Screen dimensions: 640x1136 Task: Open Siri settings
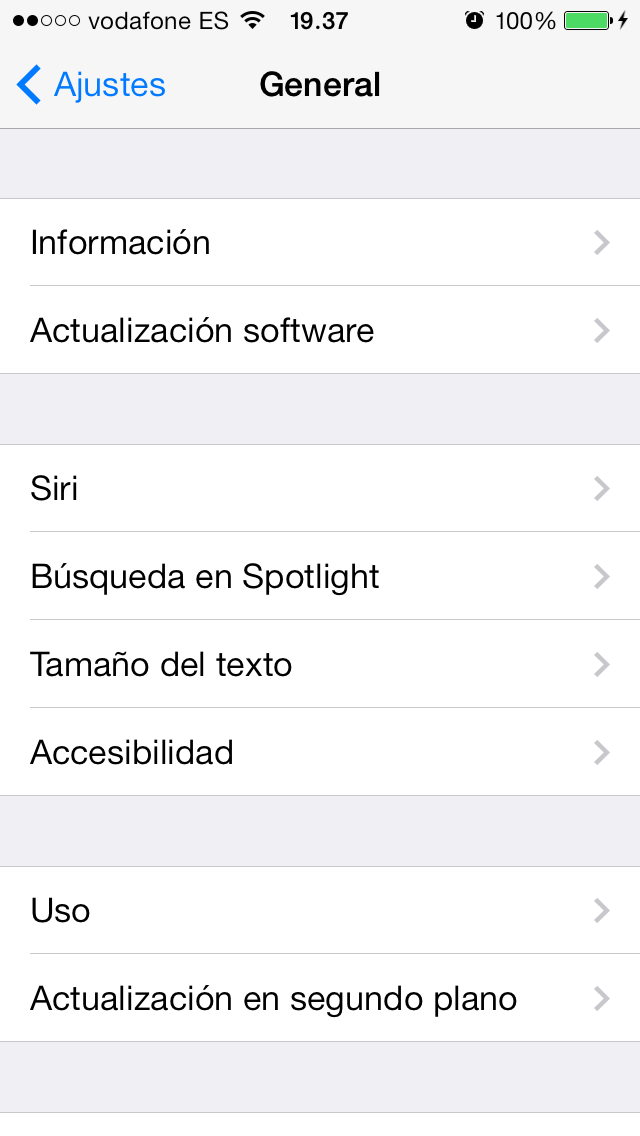pyautogui.click(x=320, y=489)
